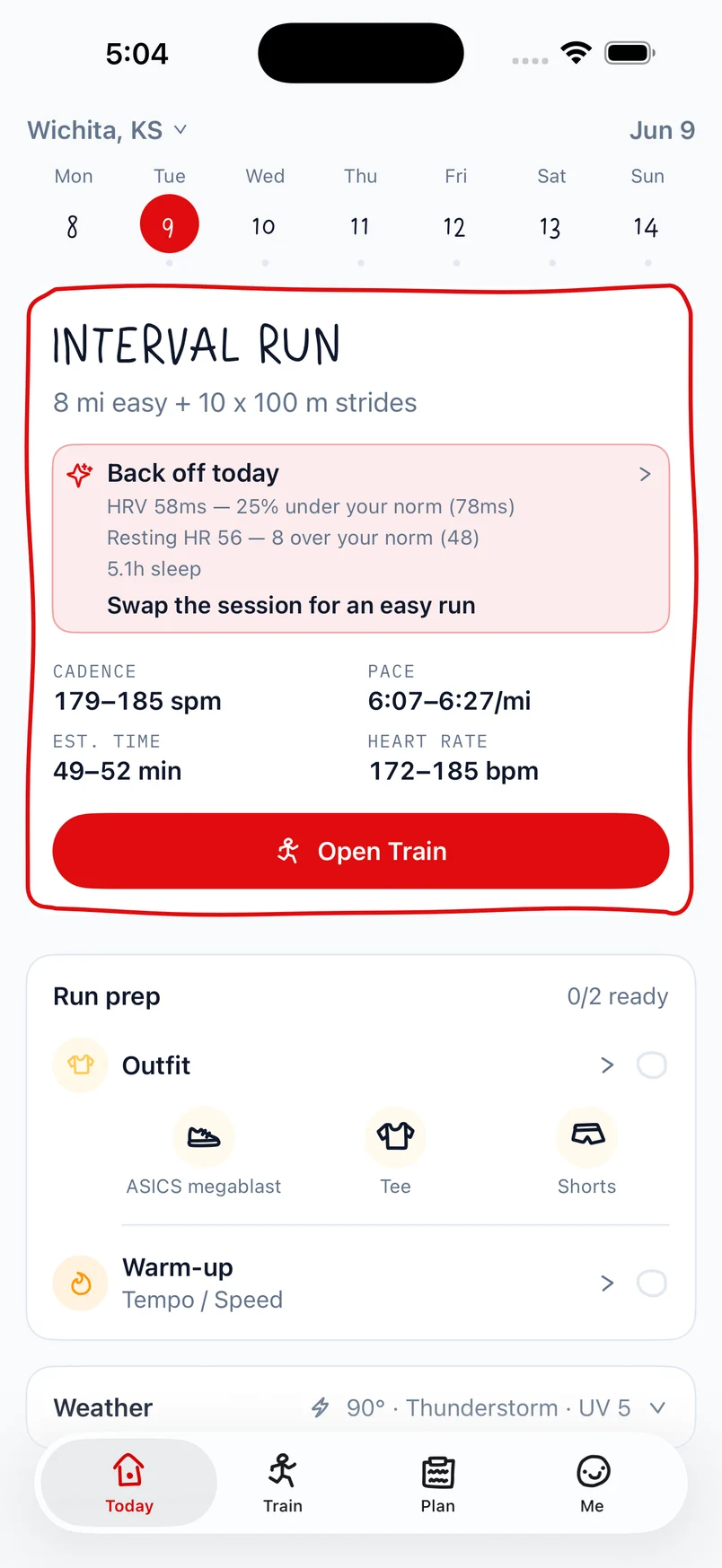Select Sunday 14 in the week strip
The width and height of the screenshot is (722, 1568).
click(x=647, y=214)
